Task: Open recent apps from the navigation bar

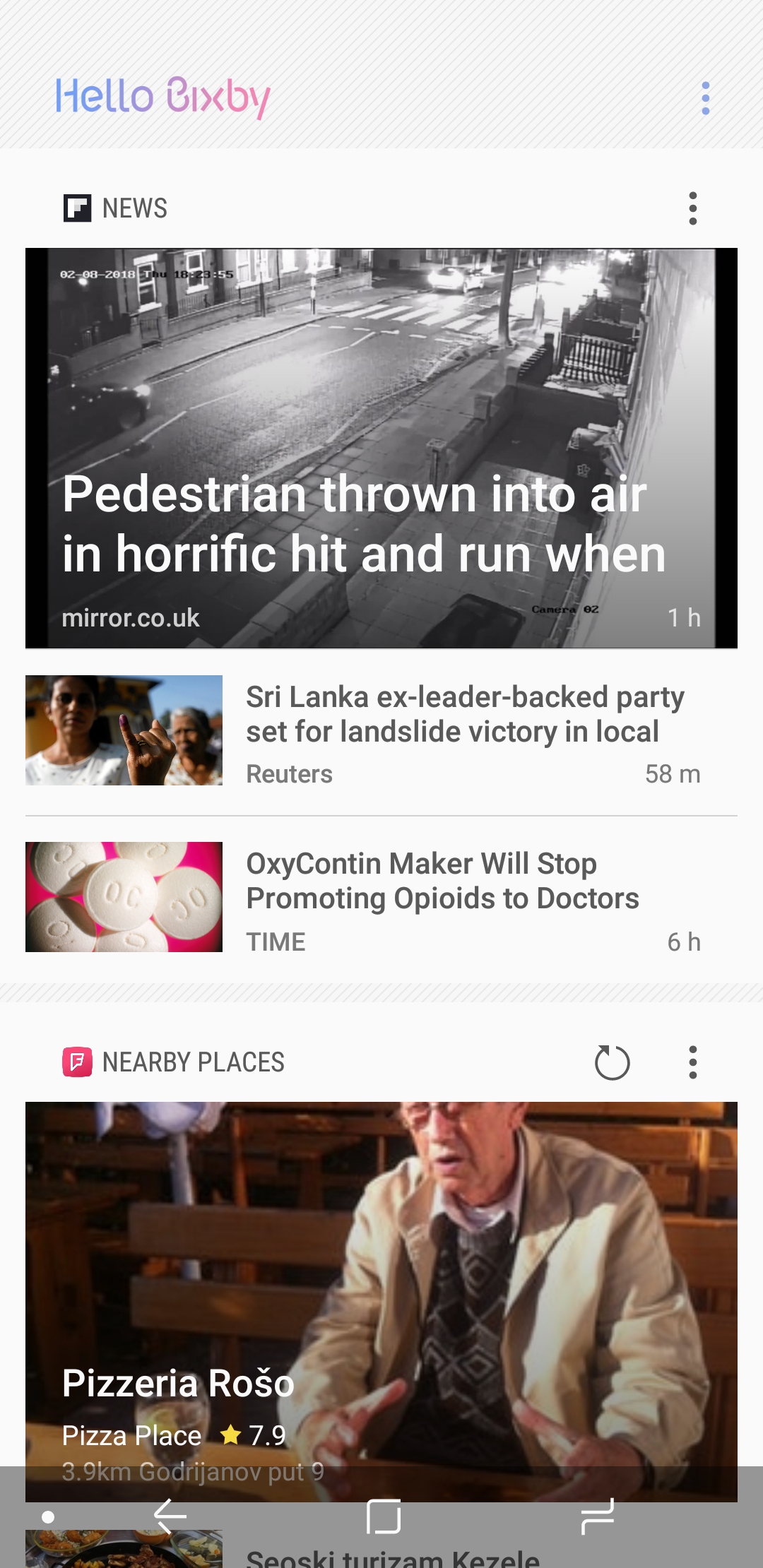Action: coord(598,1516)
